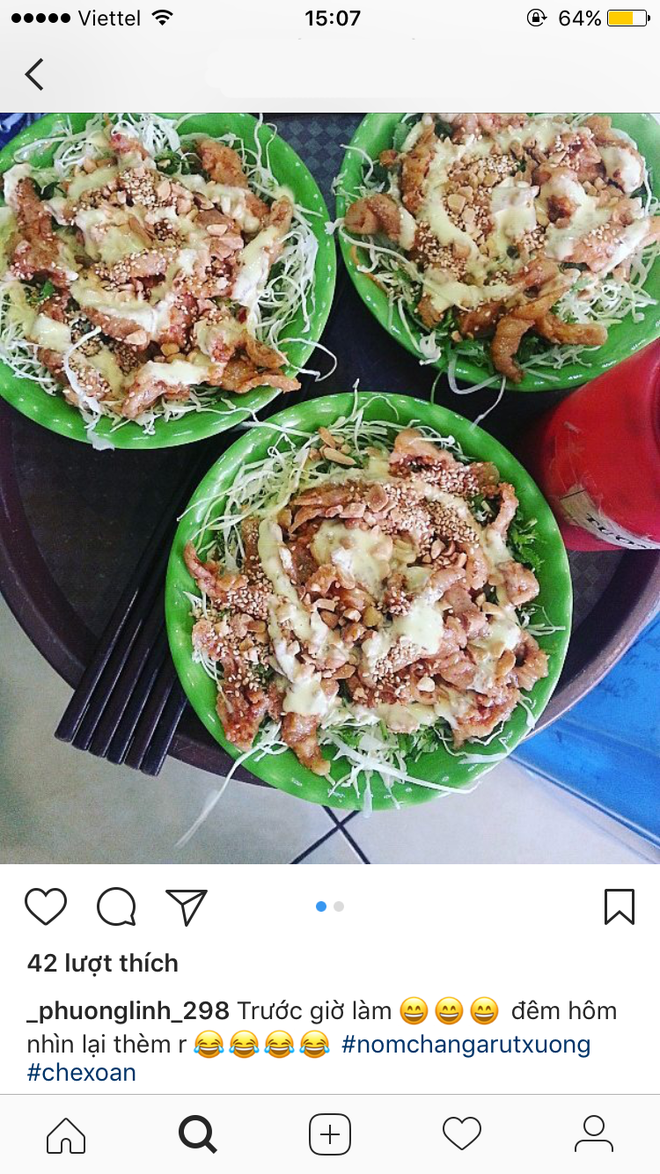This screenshot has width=660, height=1174.
Task: Open the profile of _phuonglinh_298
Action: click(128, 1011)
